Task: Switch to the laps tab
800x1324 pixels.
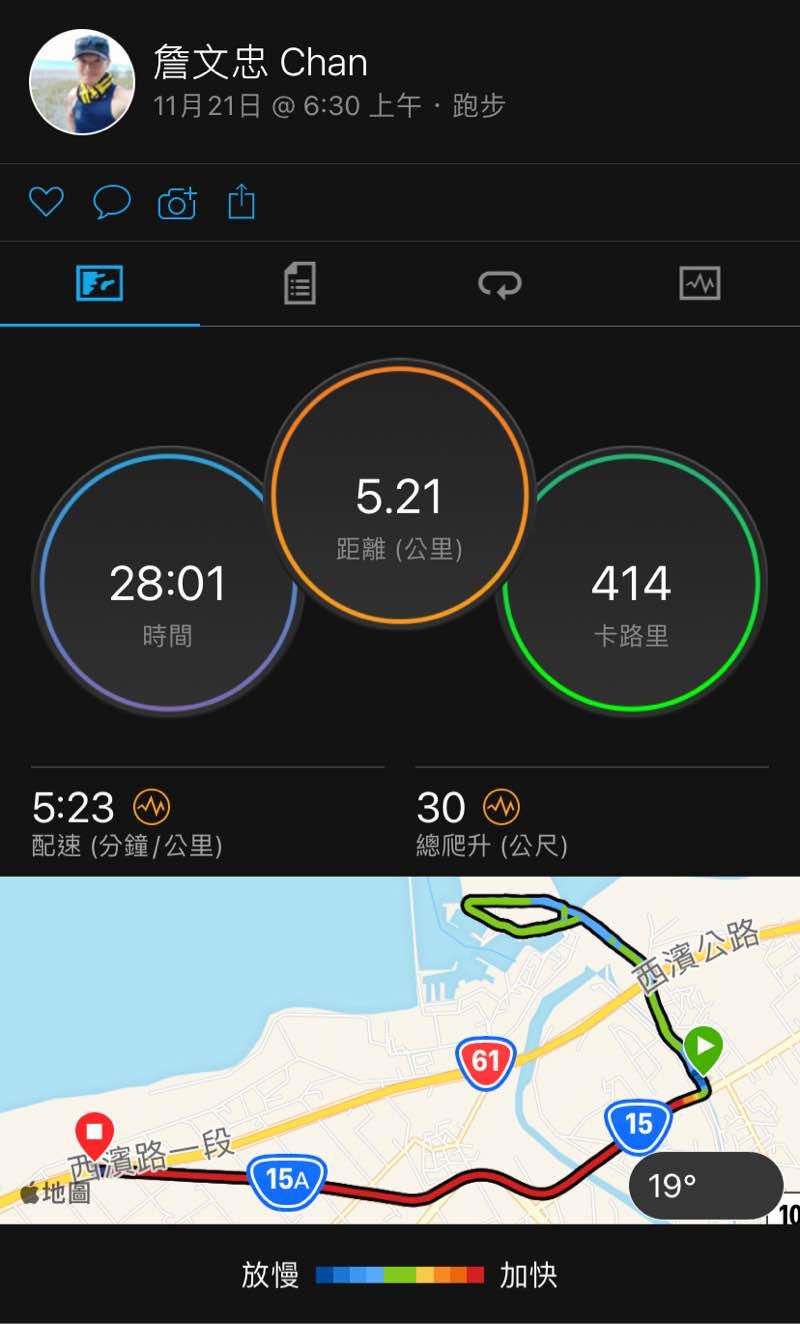Action: [499, 285]
